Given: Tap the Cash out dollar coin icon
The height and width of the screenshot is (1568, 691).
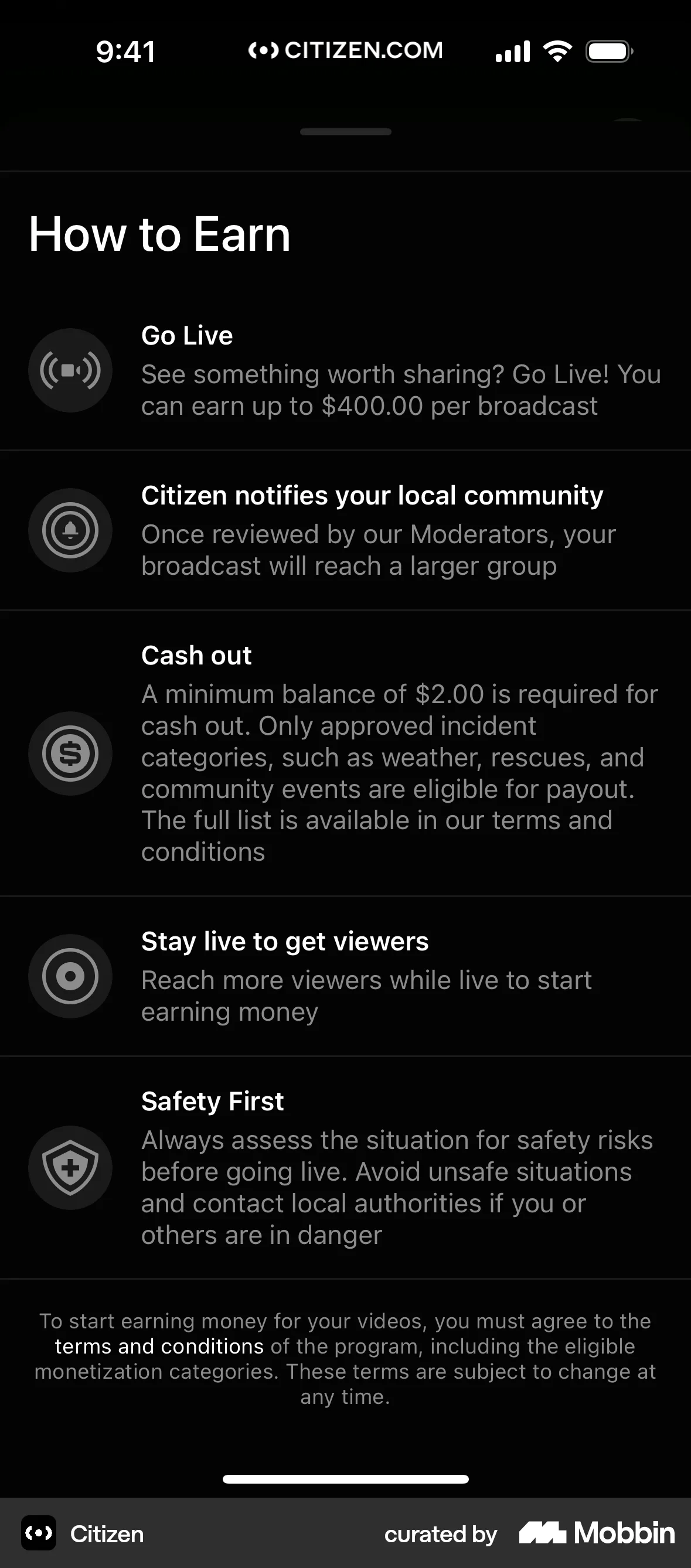Looking at the screenshot, I should click(70, 753).
